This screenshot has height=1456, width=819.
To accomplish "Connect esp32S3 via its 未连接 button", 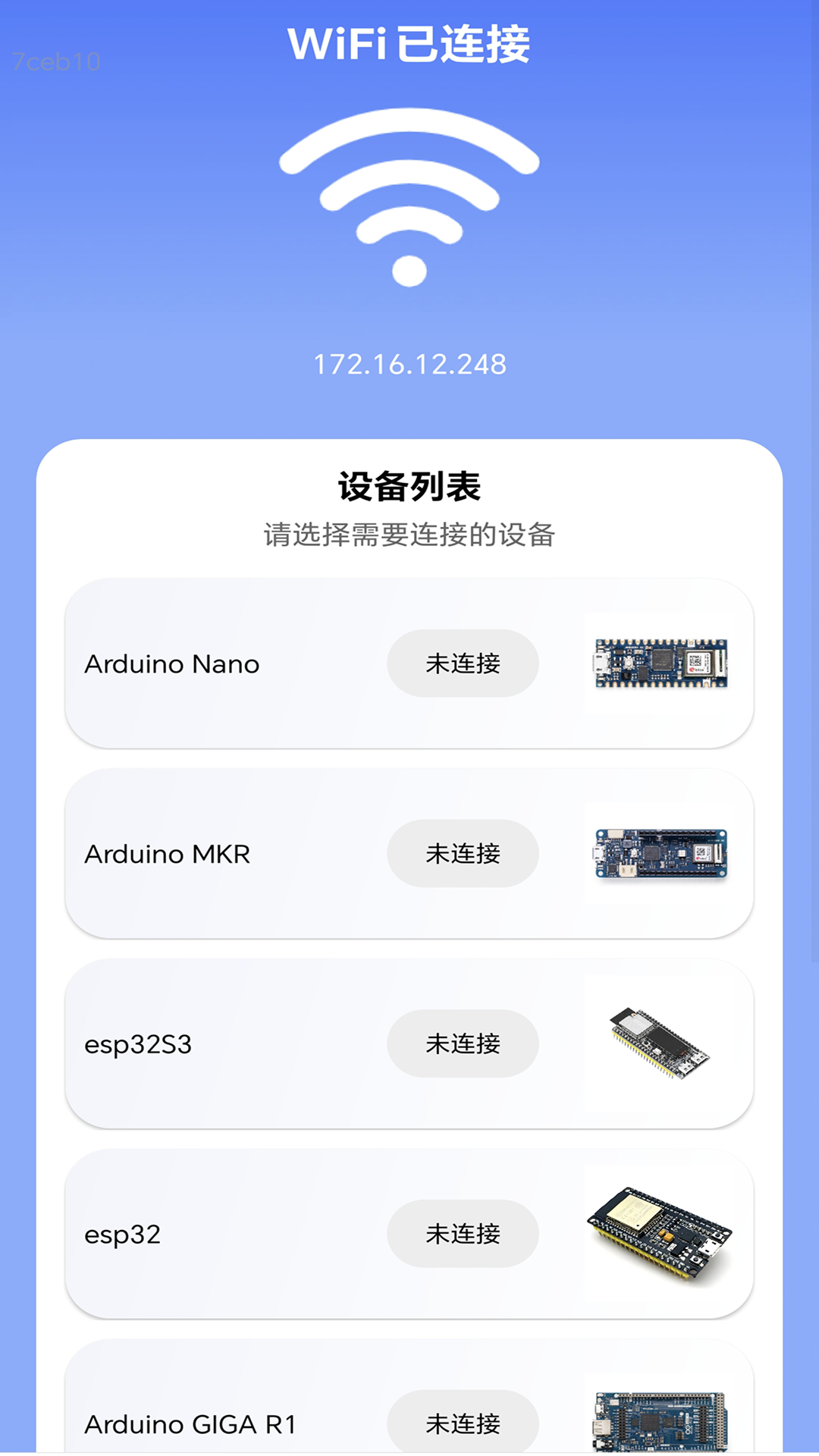I will [463, 1044].
